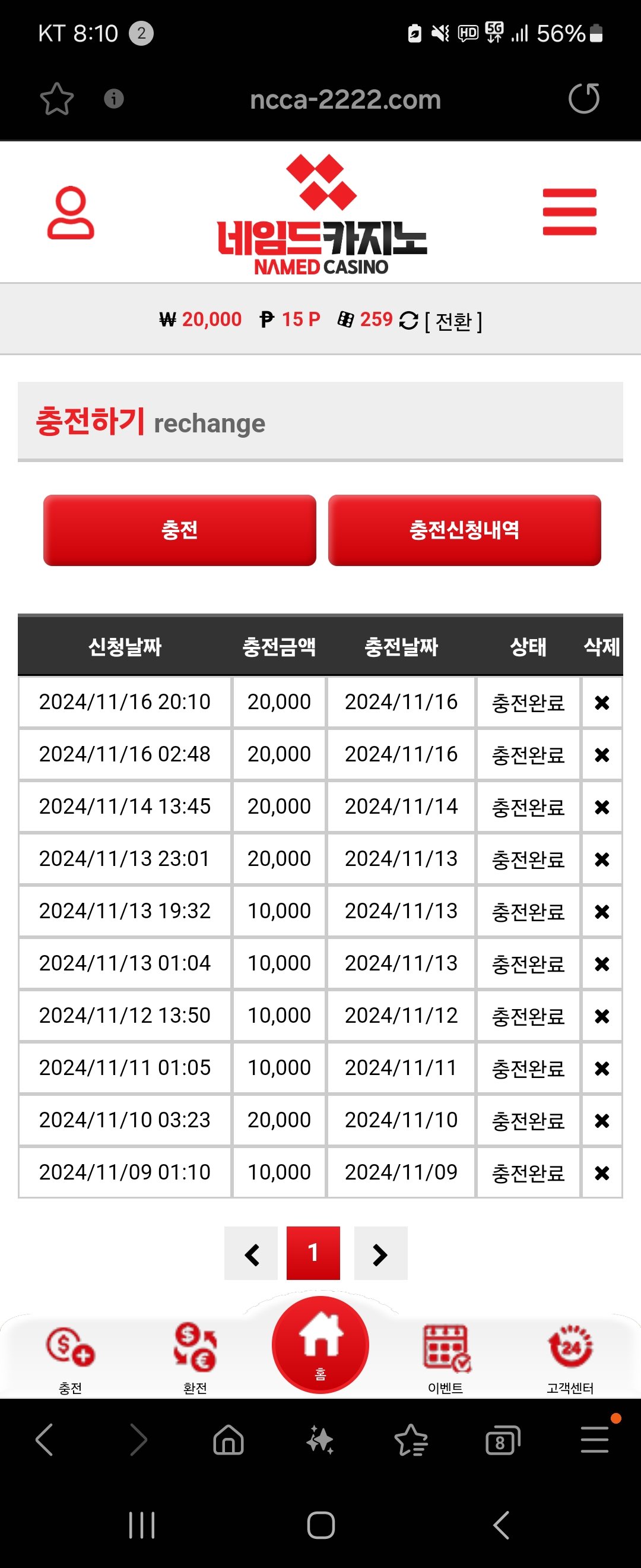Reload the page in the browser
Viewport: 641px width, 1568px height.
(584, 99)
